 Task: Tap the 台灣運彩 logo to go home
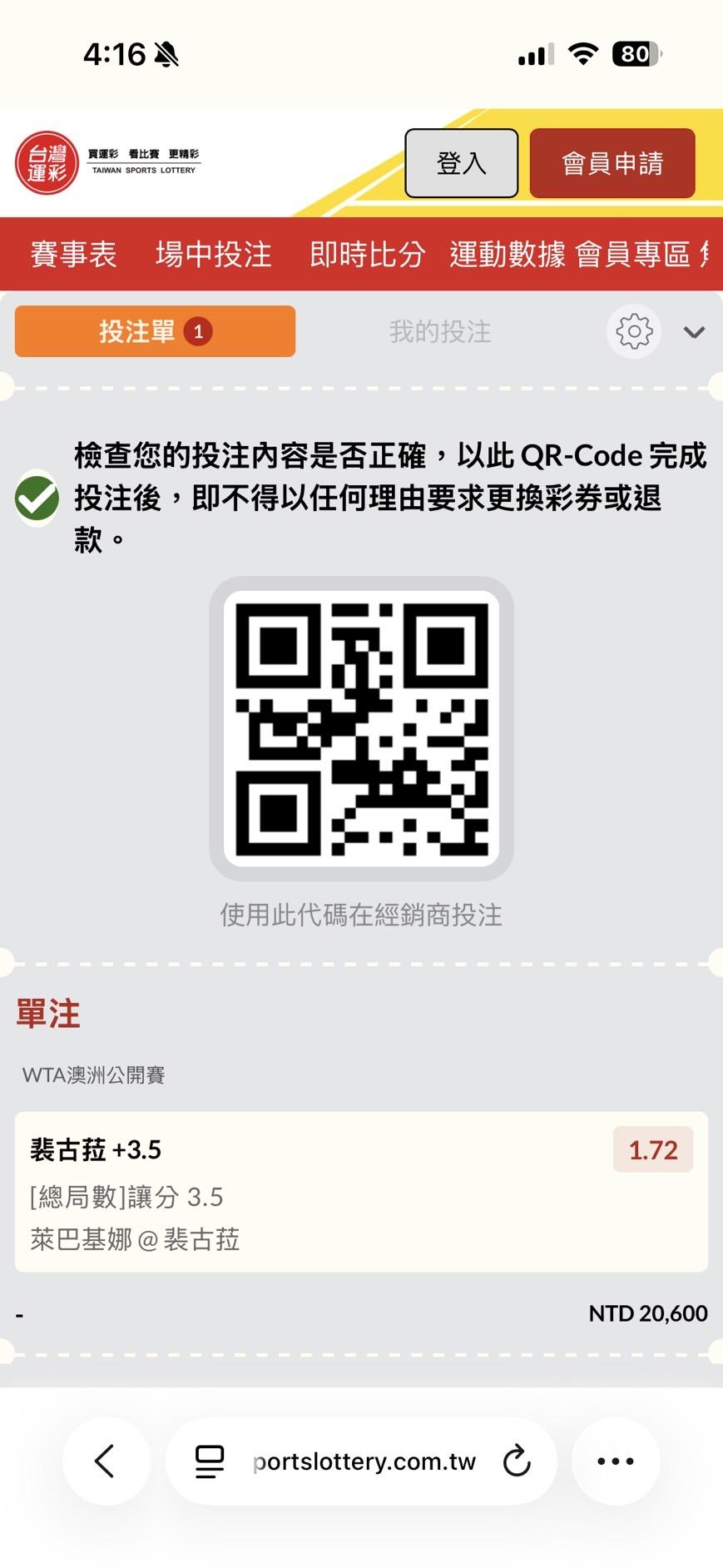[47, 162]
